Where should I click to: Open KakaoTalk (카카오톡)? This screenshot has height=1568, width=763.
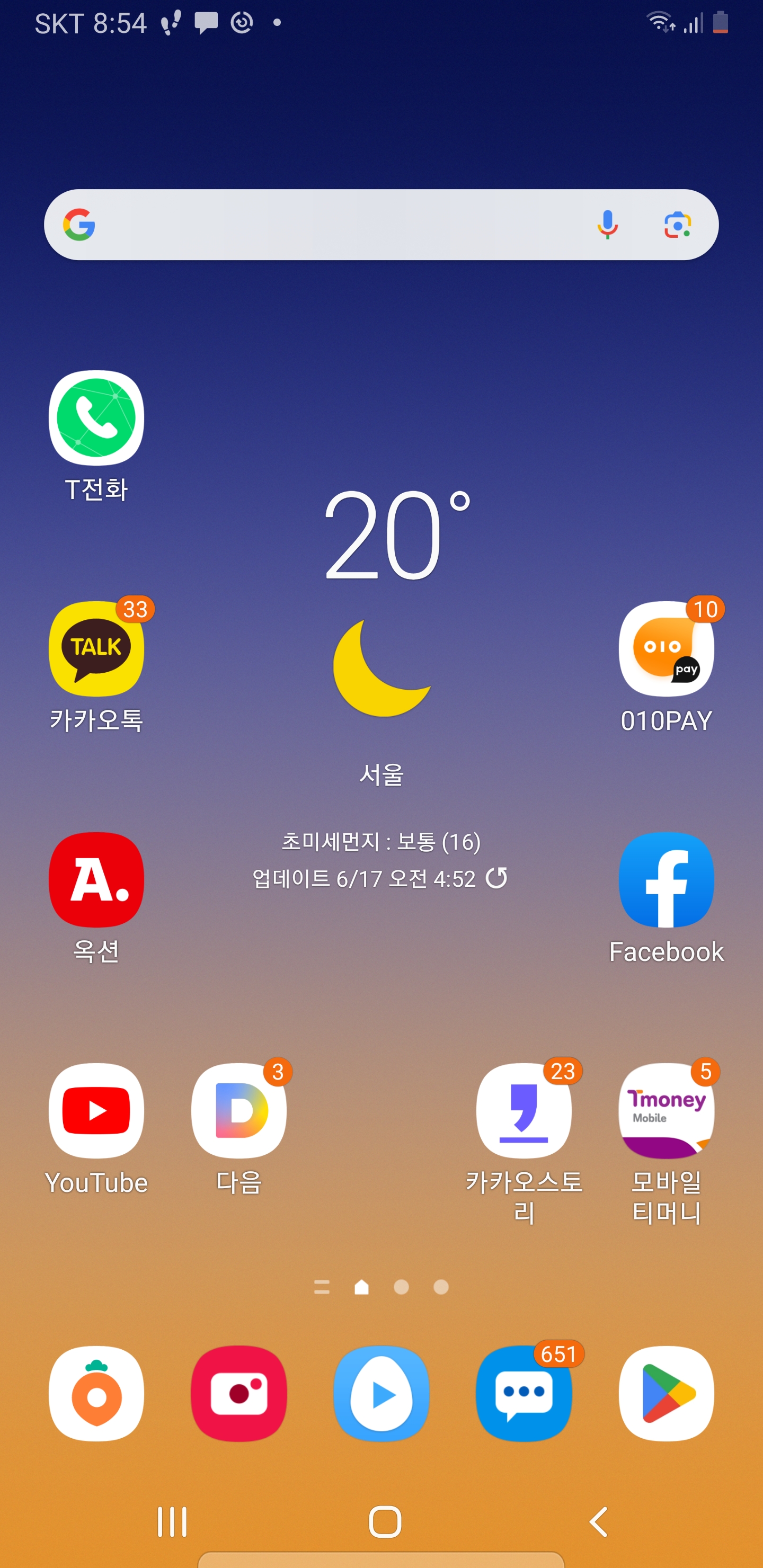point(96,649)
